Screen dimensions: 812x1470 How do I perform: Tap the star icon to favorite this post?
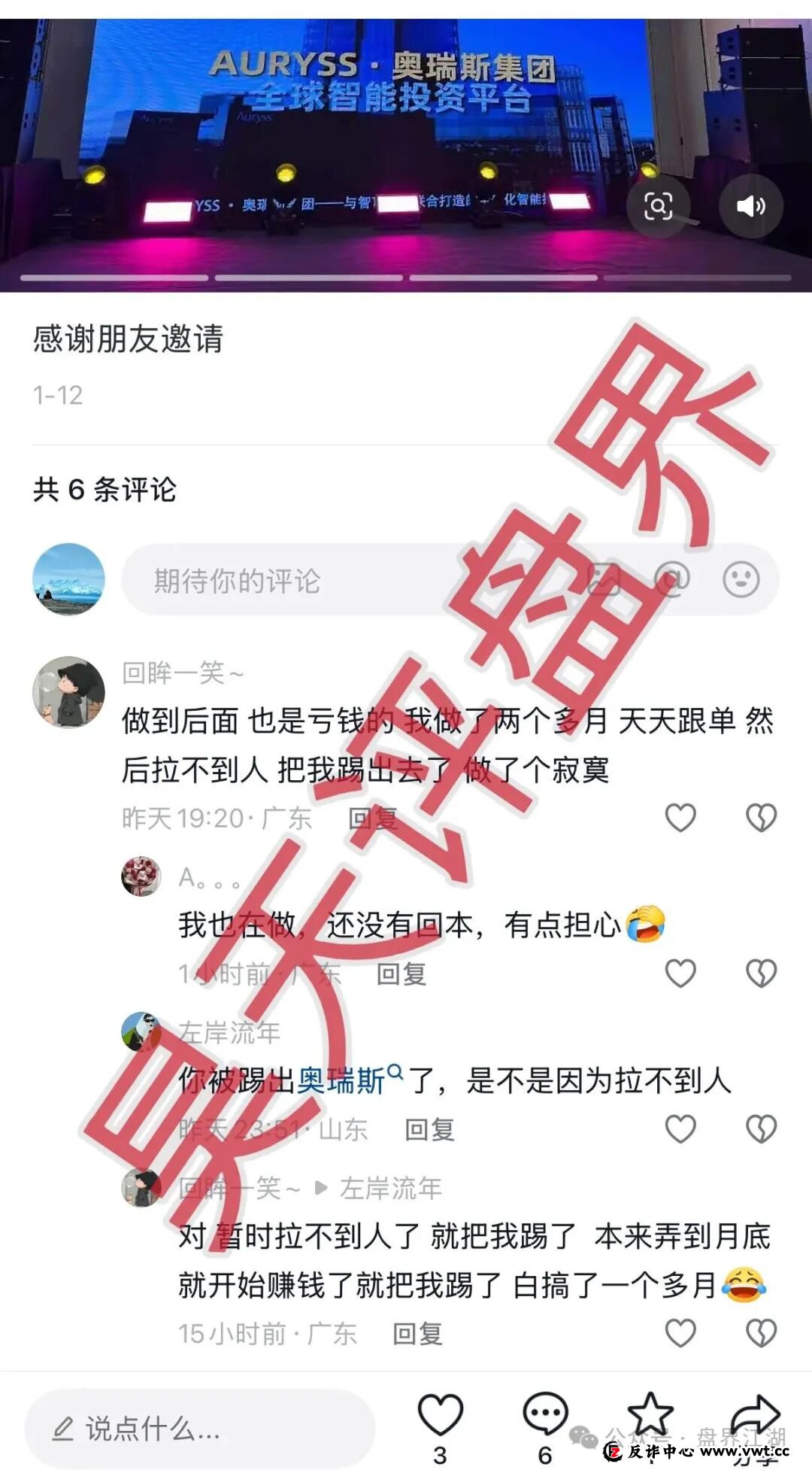click(651, 1414)
